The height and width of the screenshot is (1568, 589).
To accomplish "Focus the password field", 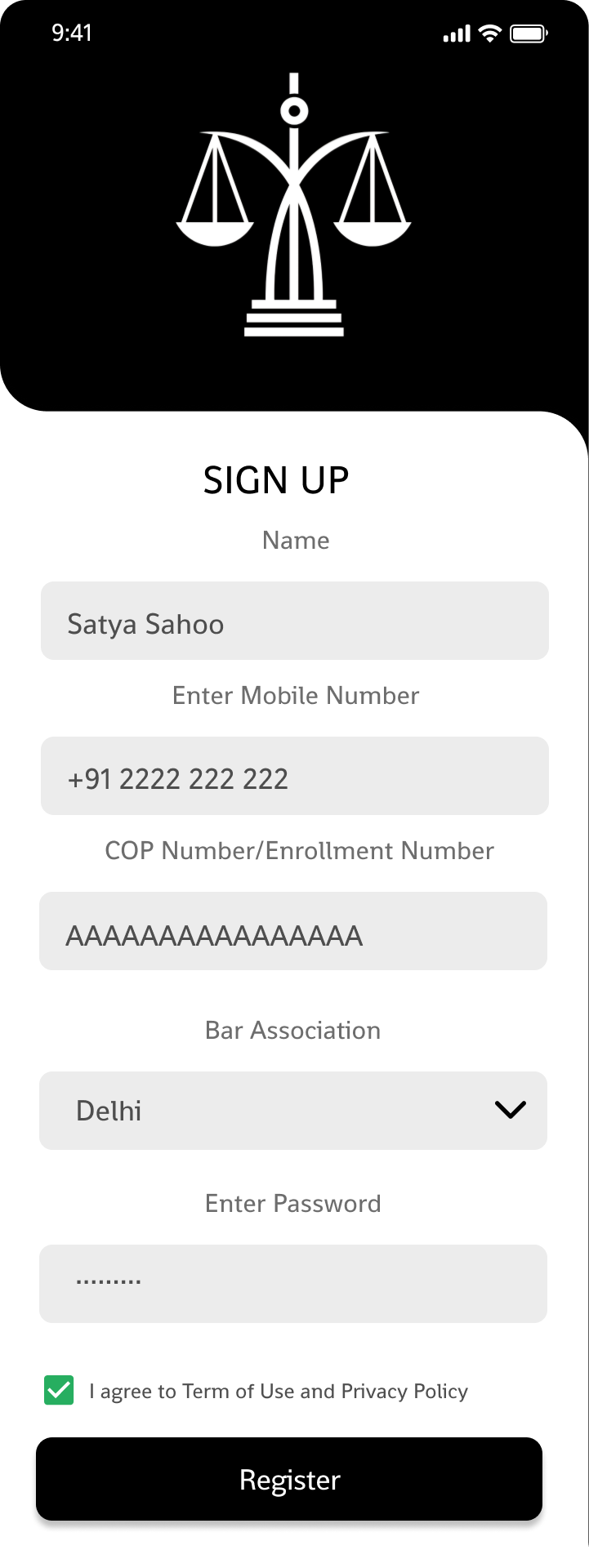I will [x=293, y=1284].
